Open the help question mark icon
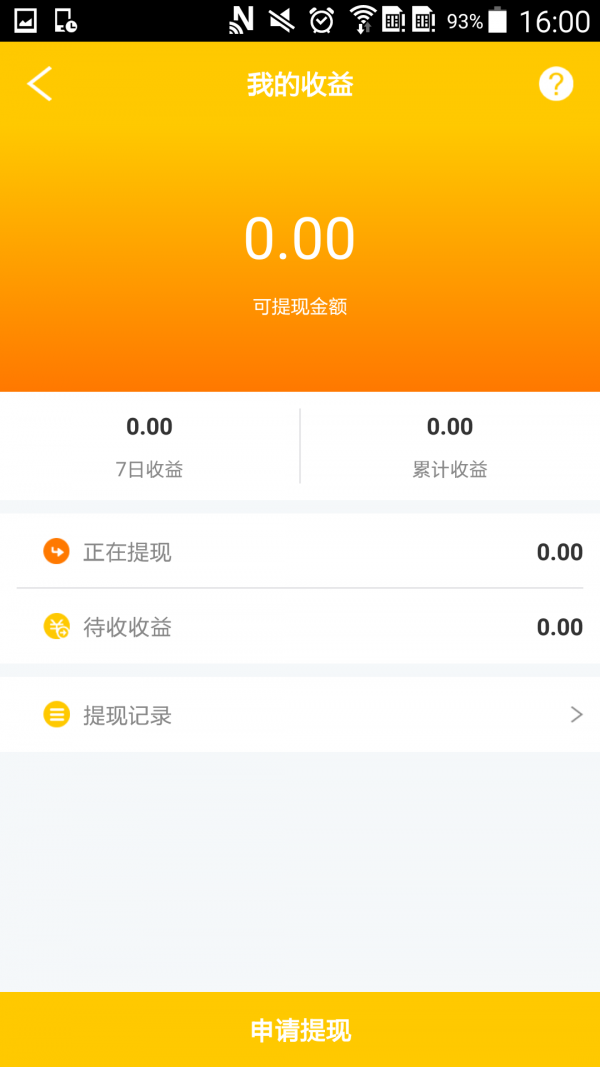The image size is (600, 1067). point(556,84)
